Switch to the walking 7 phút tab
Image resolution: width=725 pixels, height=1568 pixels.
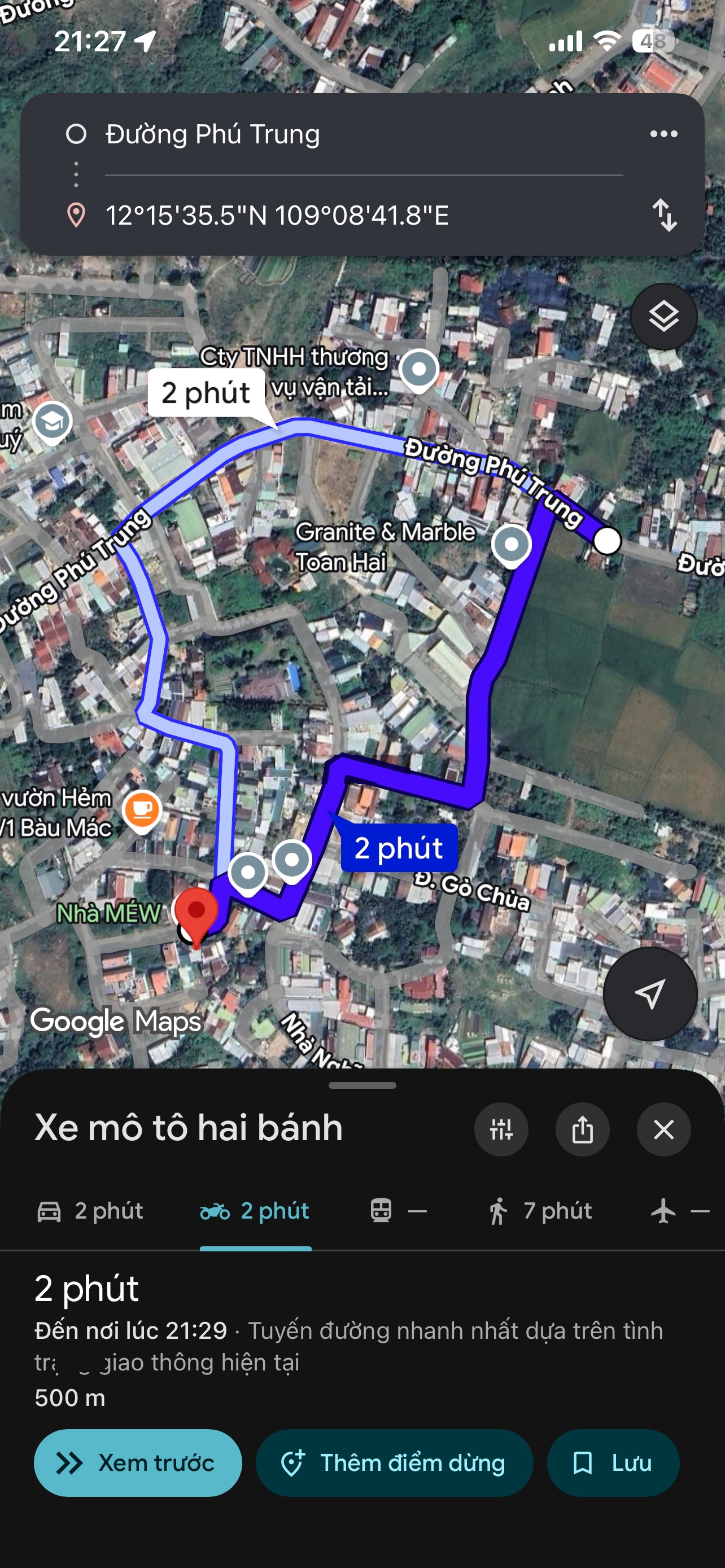540,1211
